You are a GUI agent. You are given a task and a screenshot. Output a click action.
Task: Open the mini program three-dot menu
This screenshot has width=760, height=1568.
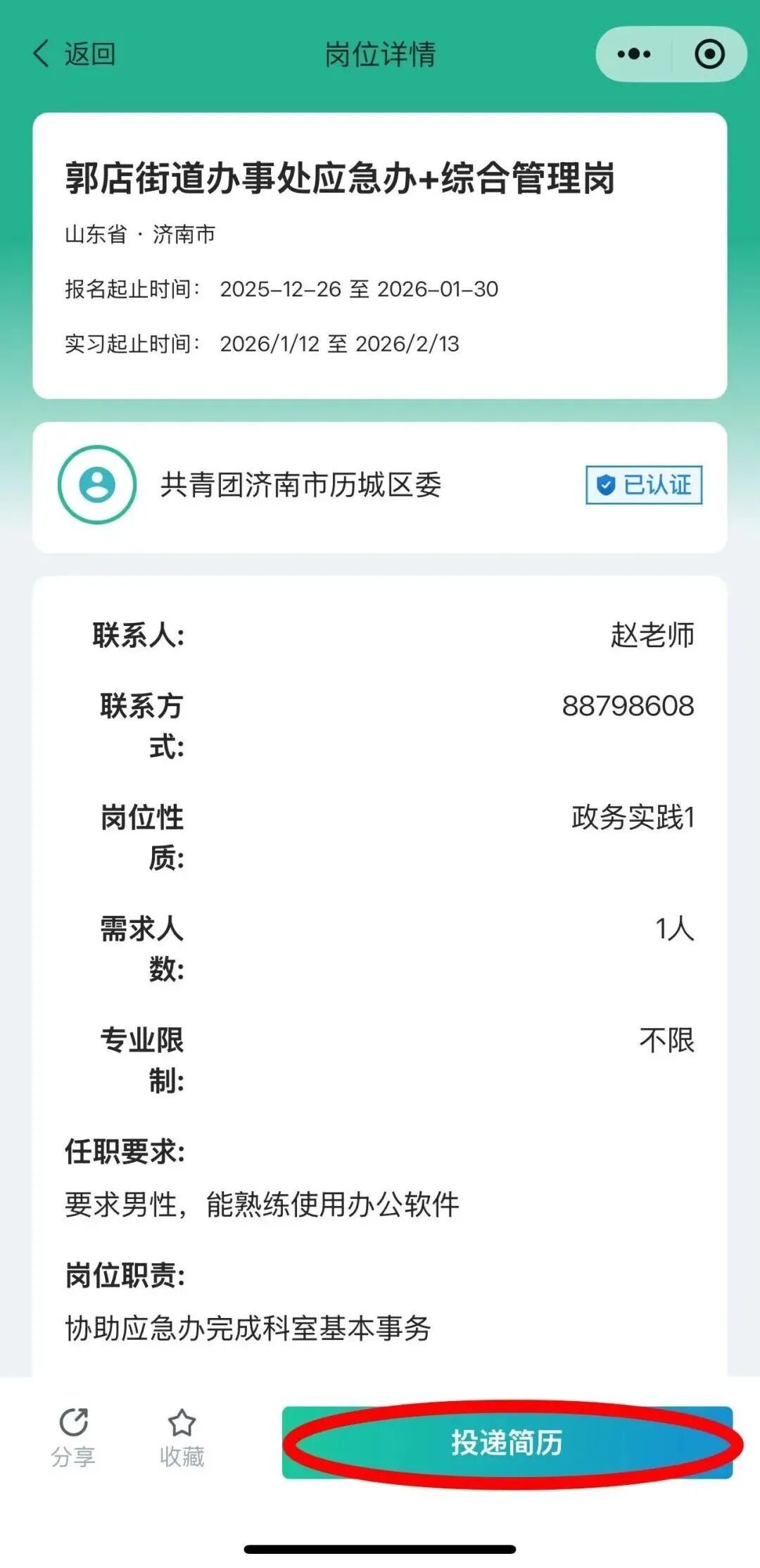point(633,54)
